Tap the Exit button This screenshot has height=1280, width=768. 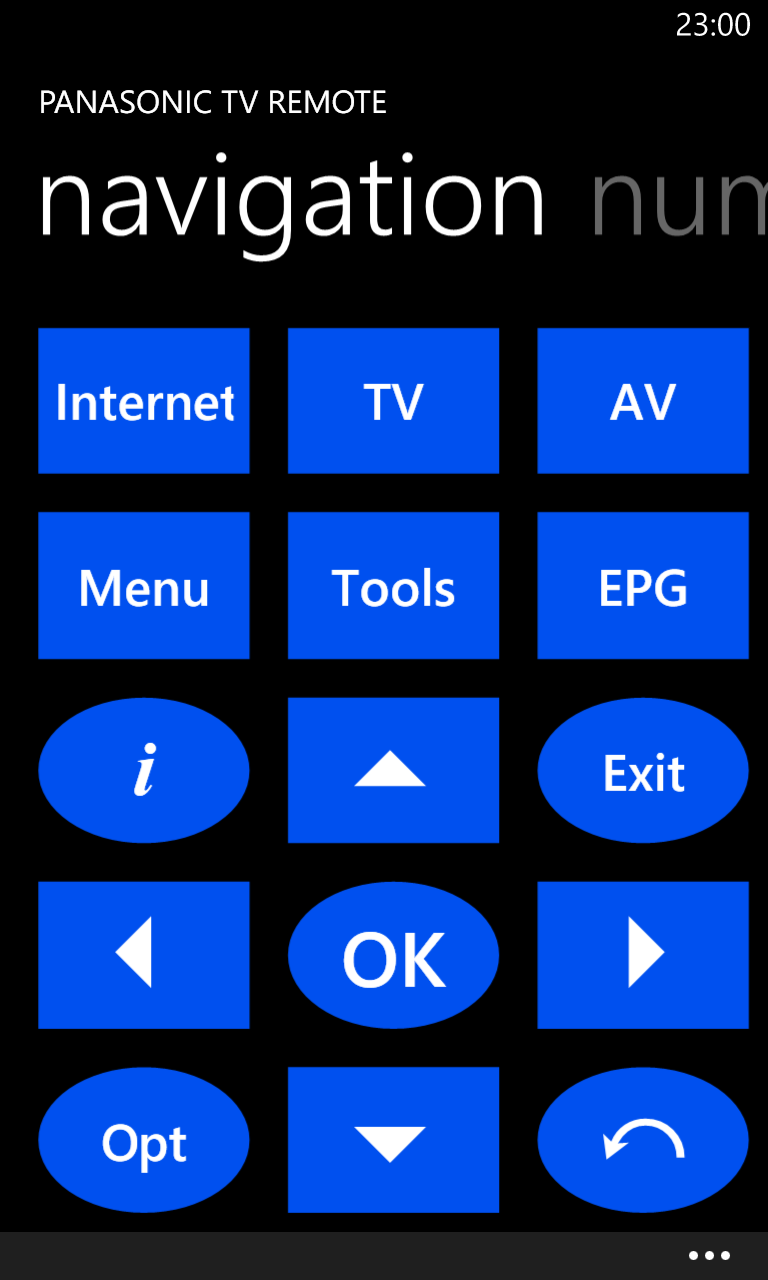(x=643, y=771)
